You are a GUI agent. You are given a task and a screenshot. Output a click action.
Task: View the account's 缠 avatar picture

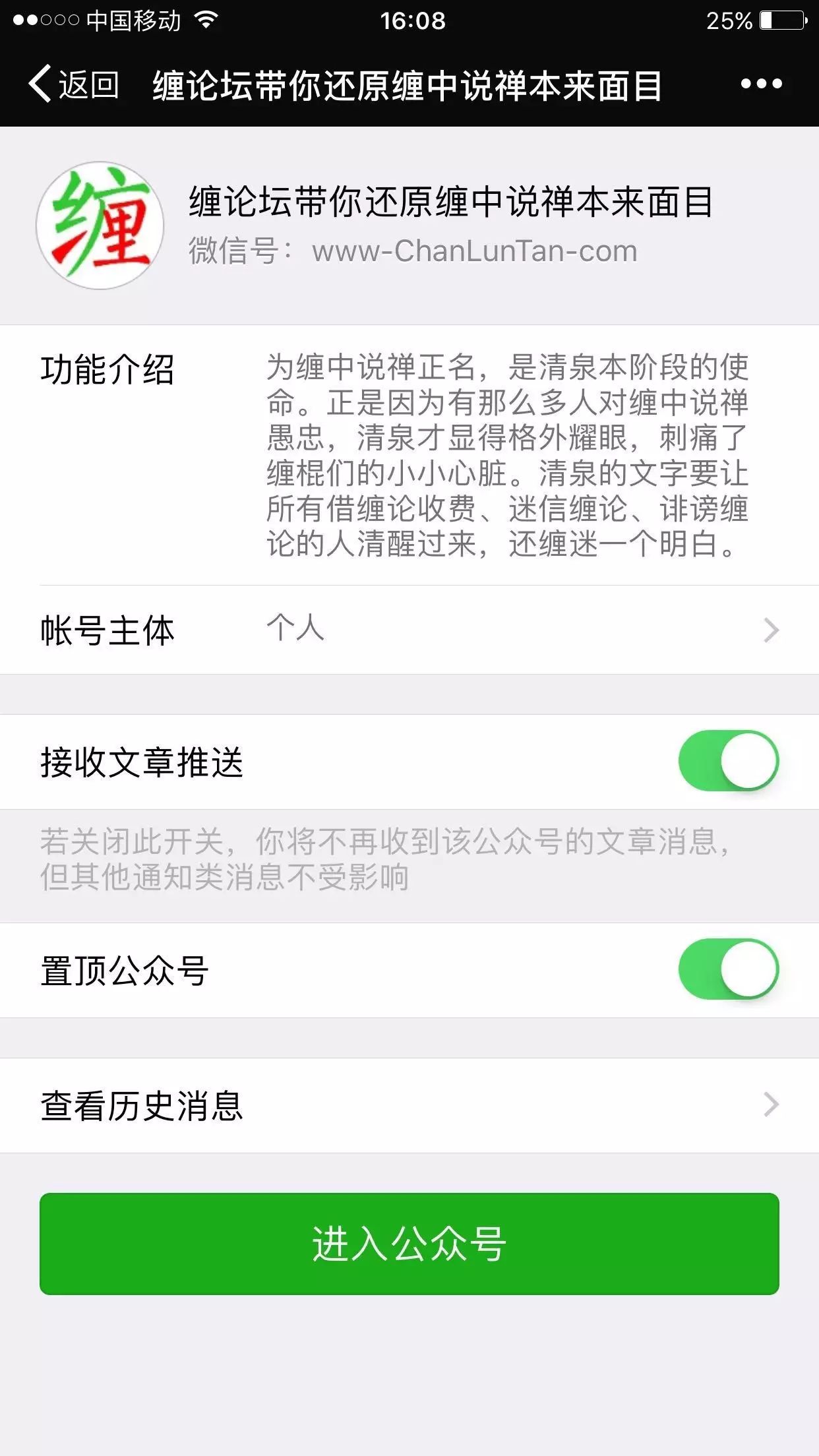tap(100, 226)
